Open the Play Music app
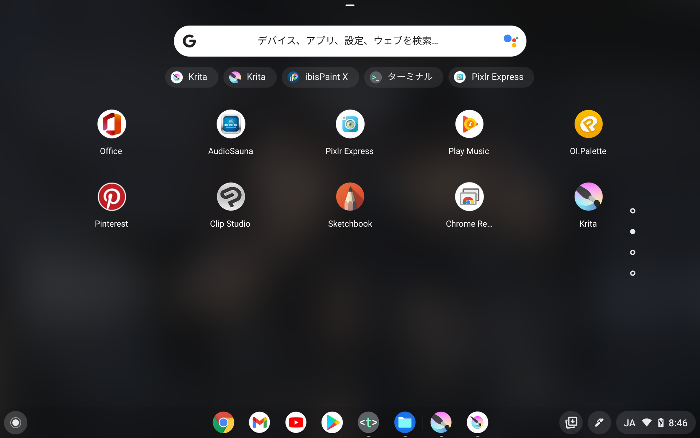Image resolution: width=700 pixels, height=438 pixels. (x=469, y=124)
